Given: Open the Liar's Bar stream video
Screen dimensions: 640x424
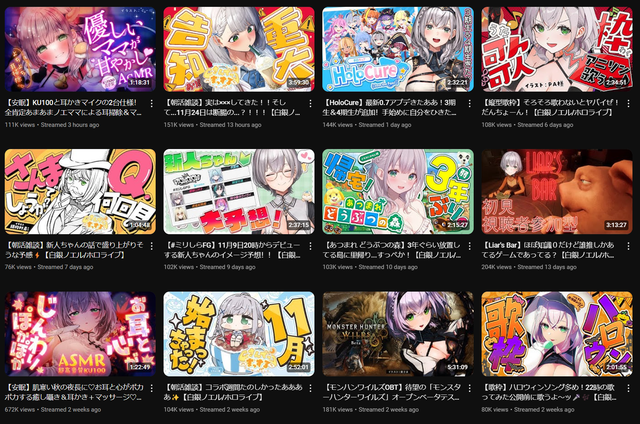Looking at the screenshot, I should 558,190.
